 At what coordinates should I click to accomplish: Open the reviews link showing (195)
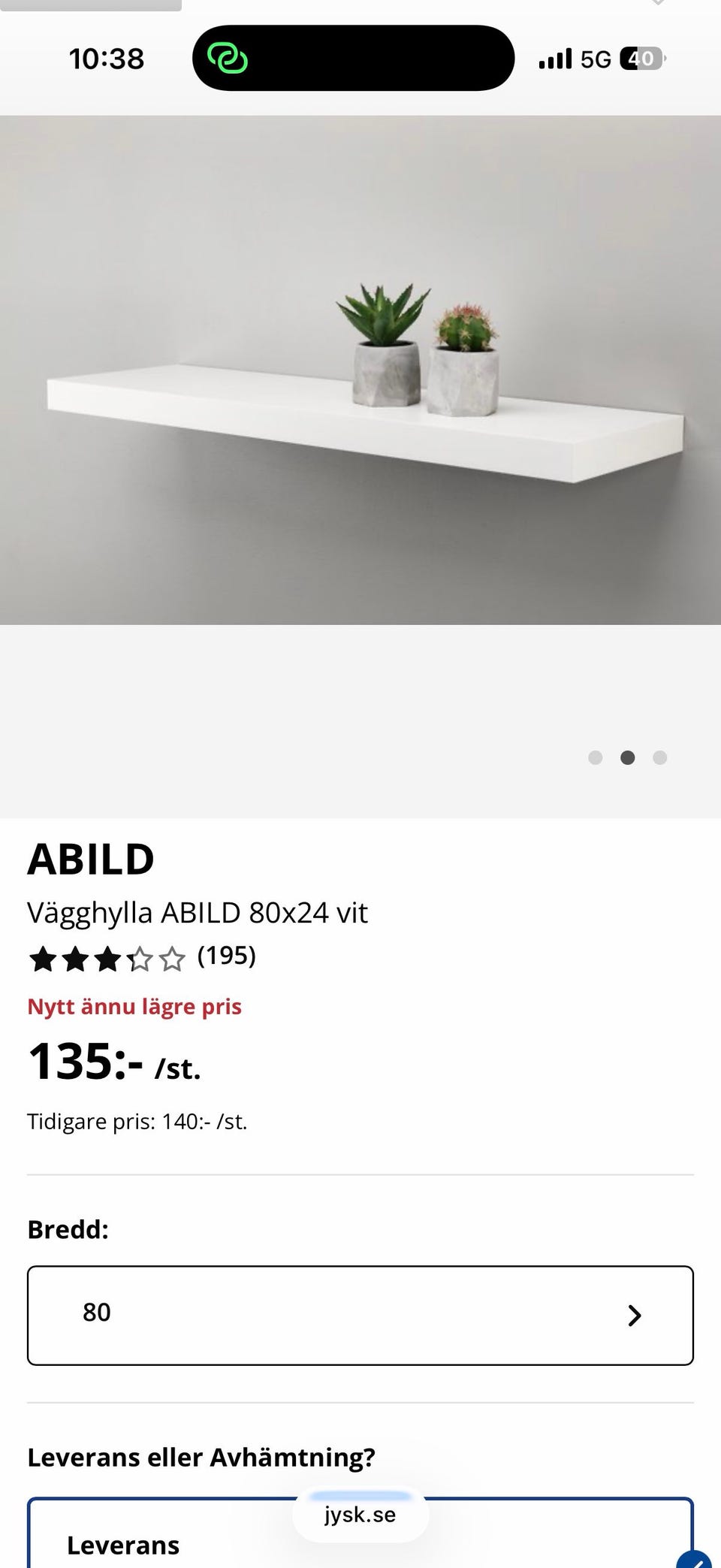[226, 957]
